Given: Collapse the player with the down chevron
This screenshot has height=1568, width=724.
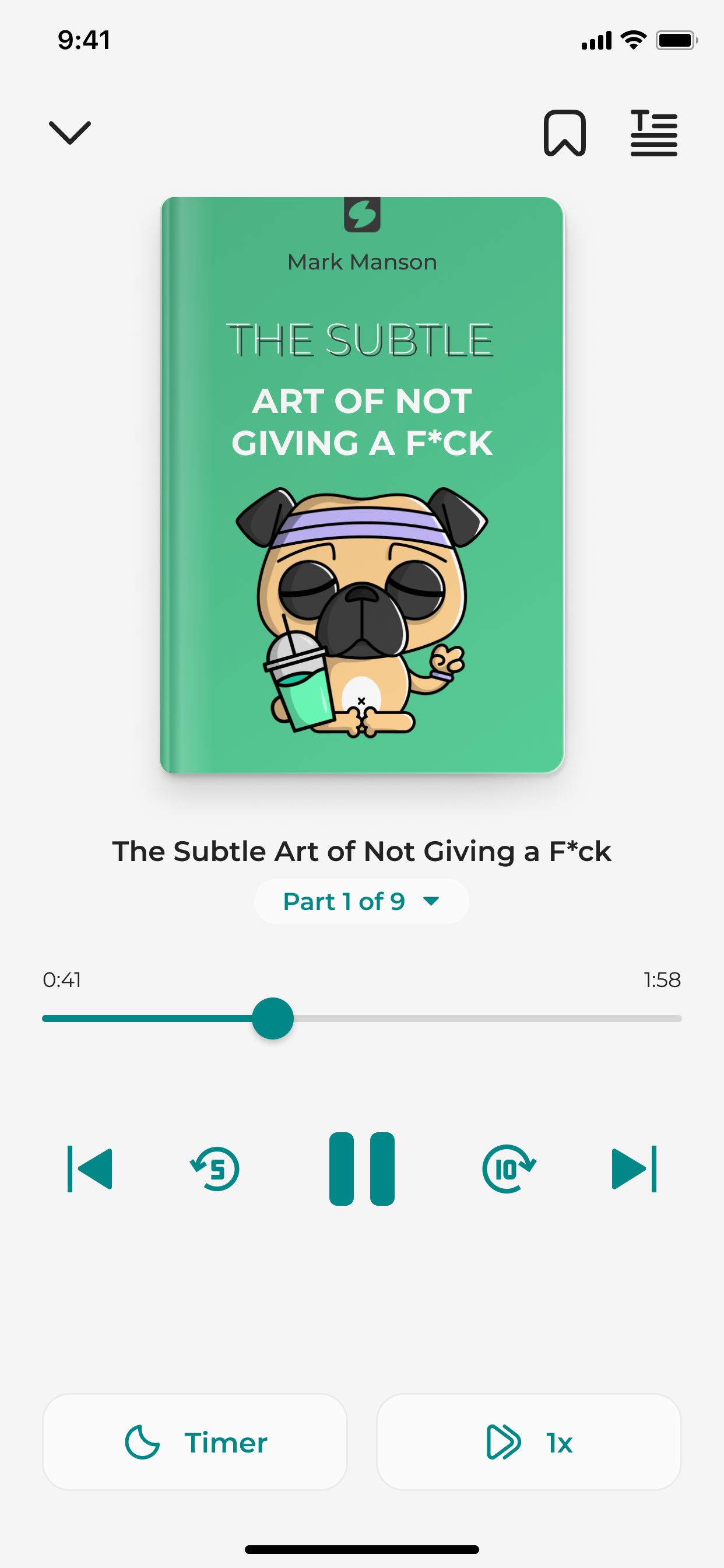Looking at the screenshot, I should (x=69, y=132).
